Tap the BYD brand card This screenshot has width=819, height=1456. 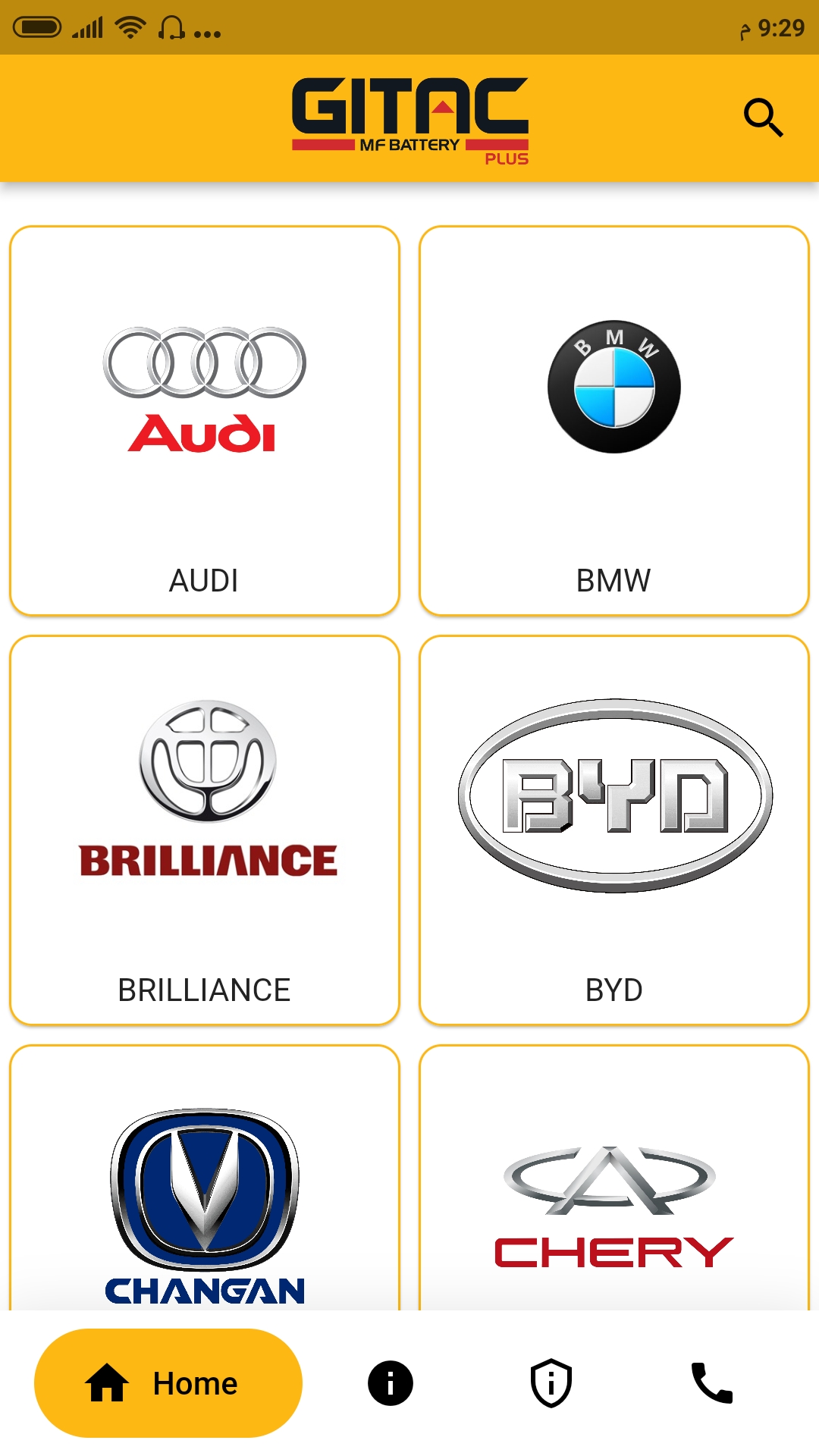pos(614,830)
